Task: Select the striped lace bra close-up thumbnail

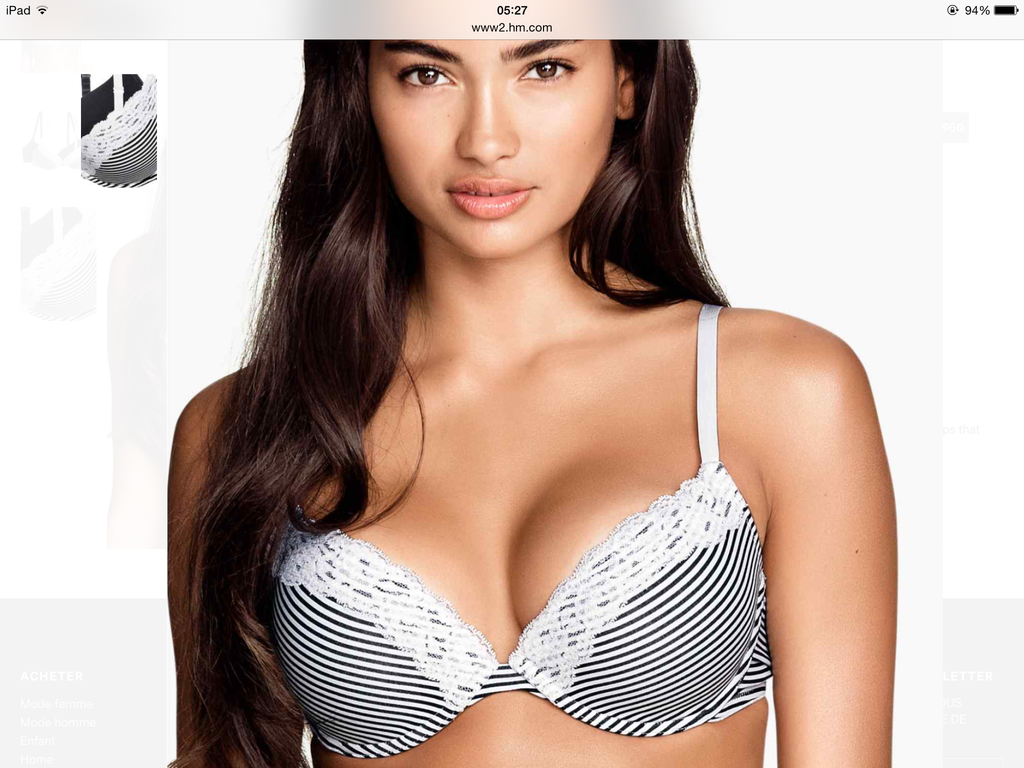Action: 119,131
